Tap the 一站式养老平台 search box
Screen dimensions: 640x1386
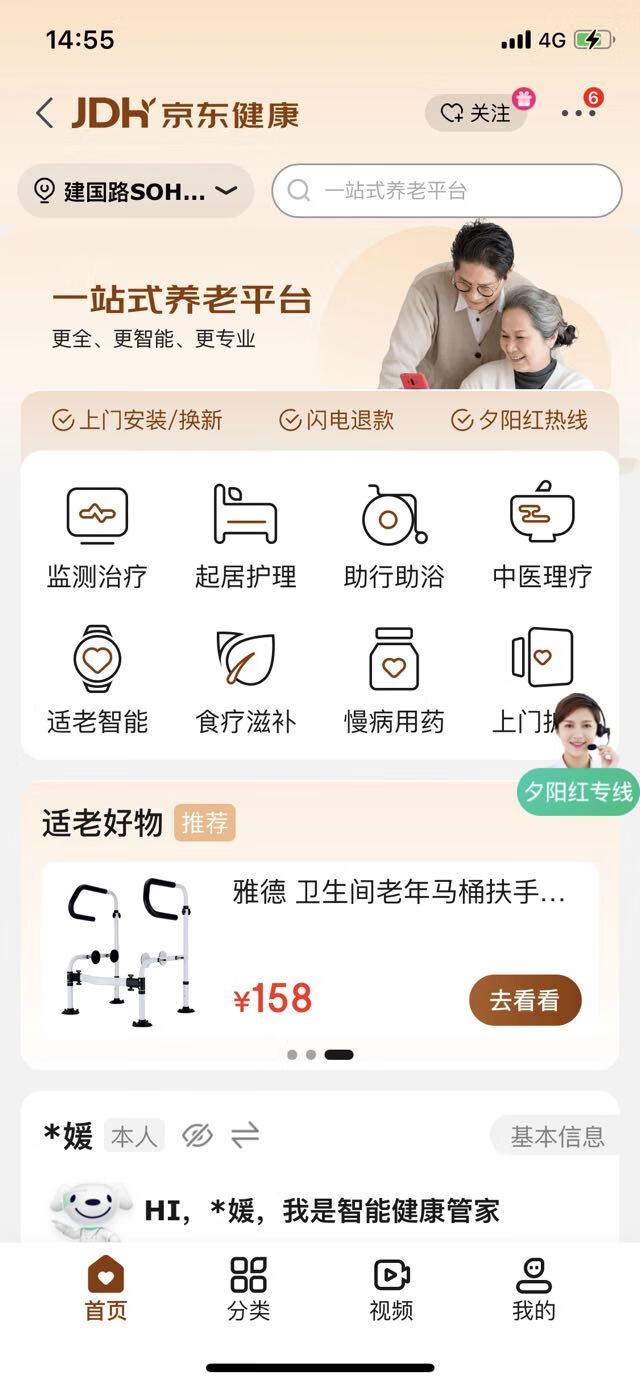pyautogui.click(x=446, y=191)
